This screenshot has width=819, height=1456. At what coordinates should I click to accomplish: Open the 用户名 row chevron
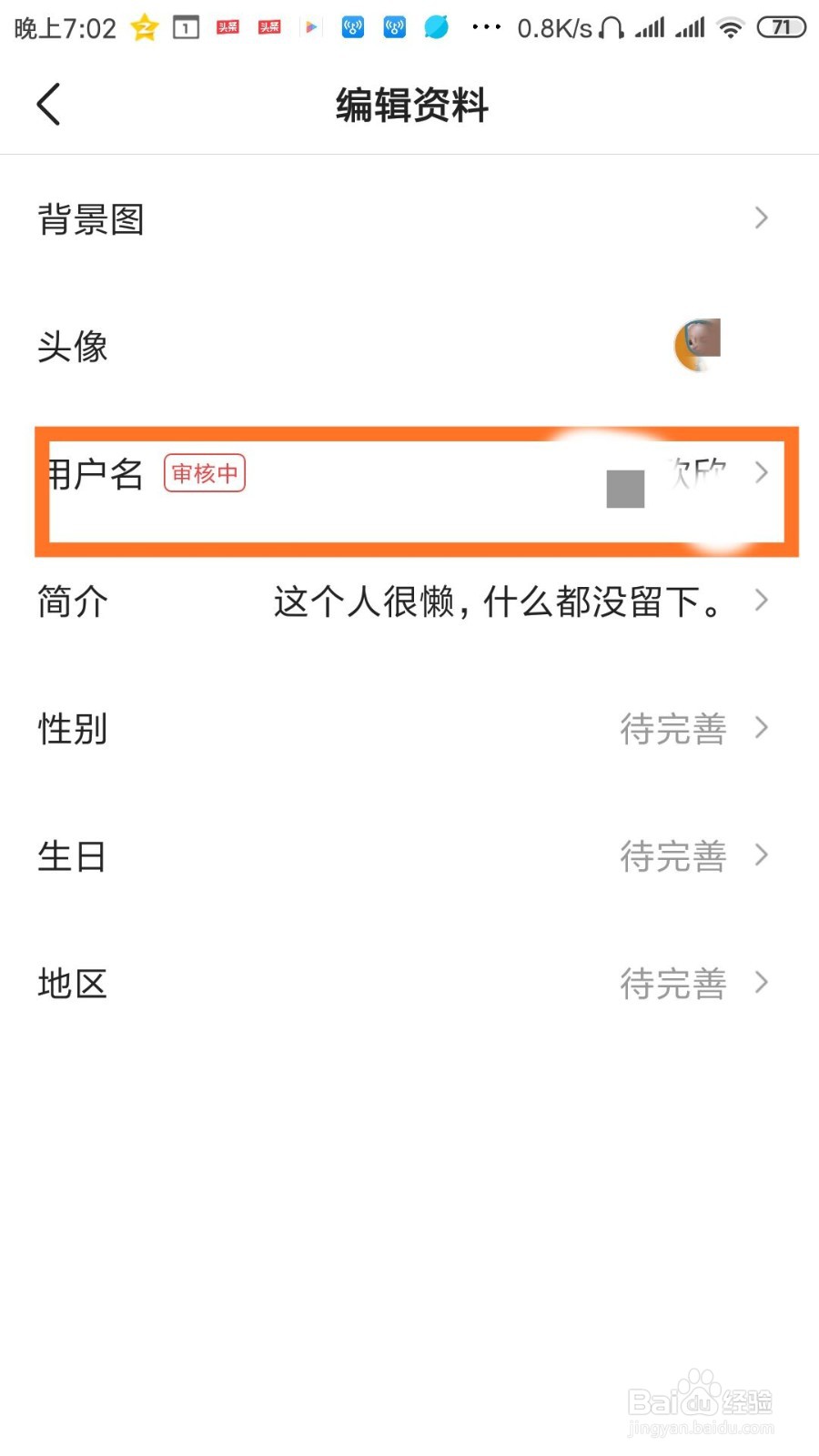tap(761, 472)
